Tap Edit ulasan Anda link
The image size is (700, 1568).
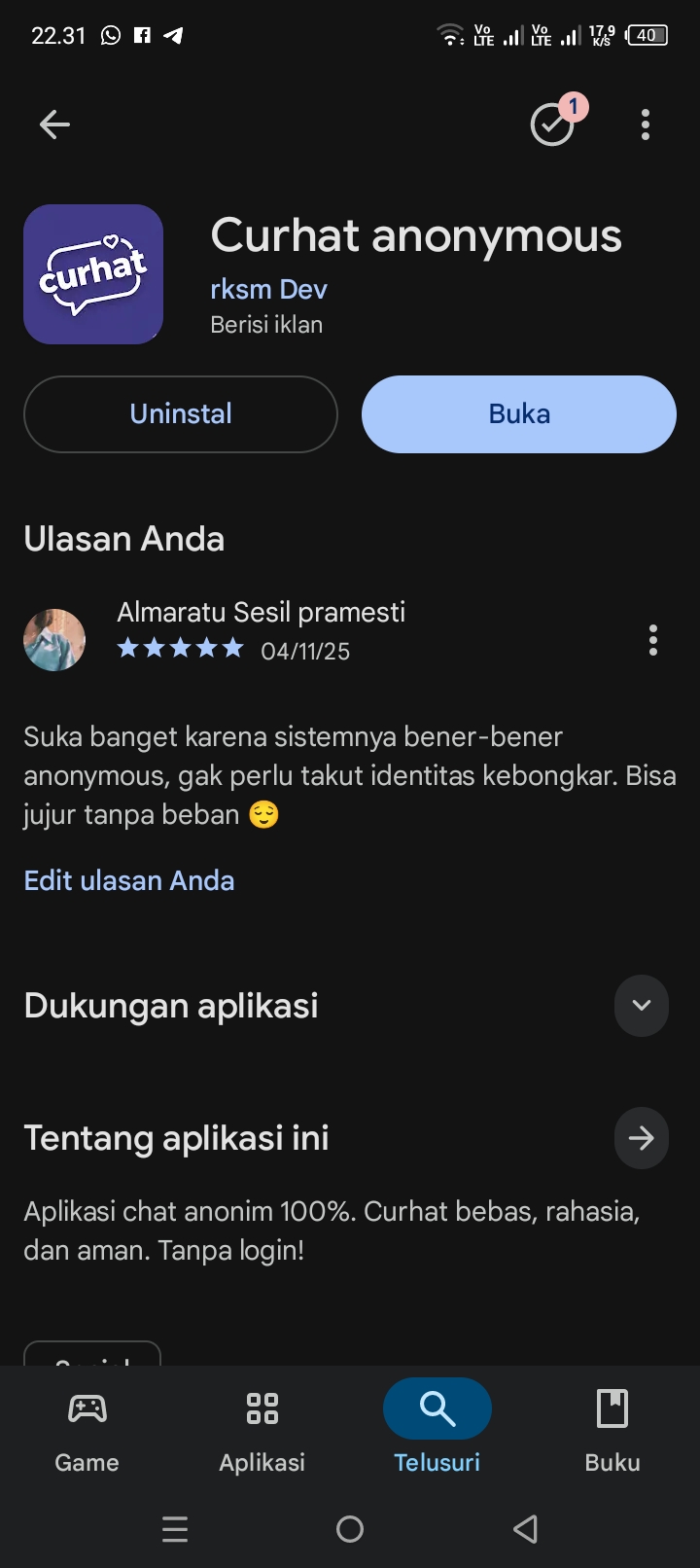[129, 880]
